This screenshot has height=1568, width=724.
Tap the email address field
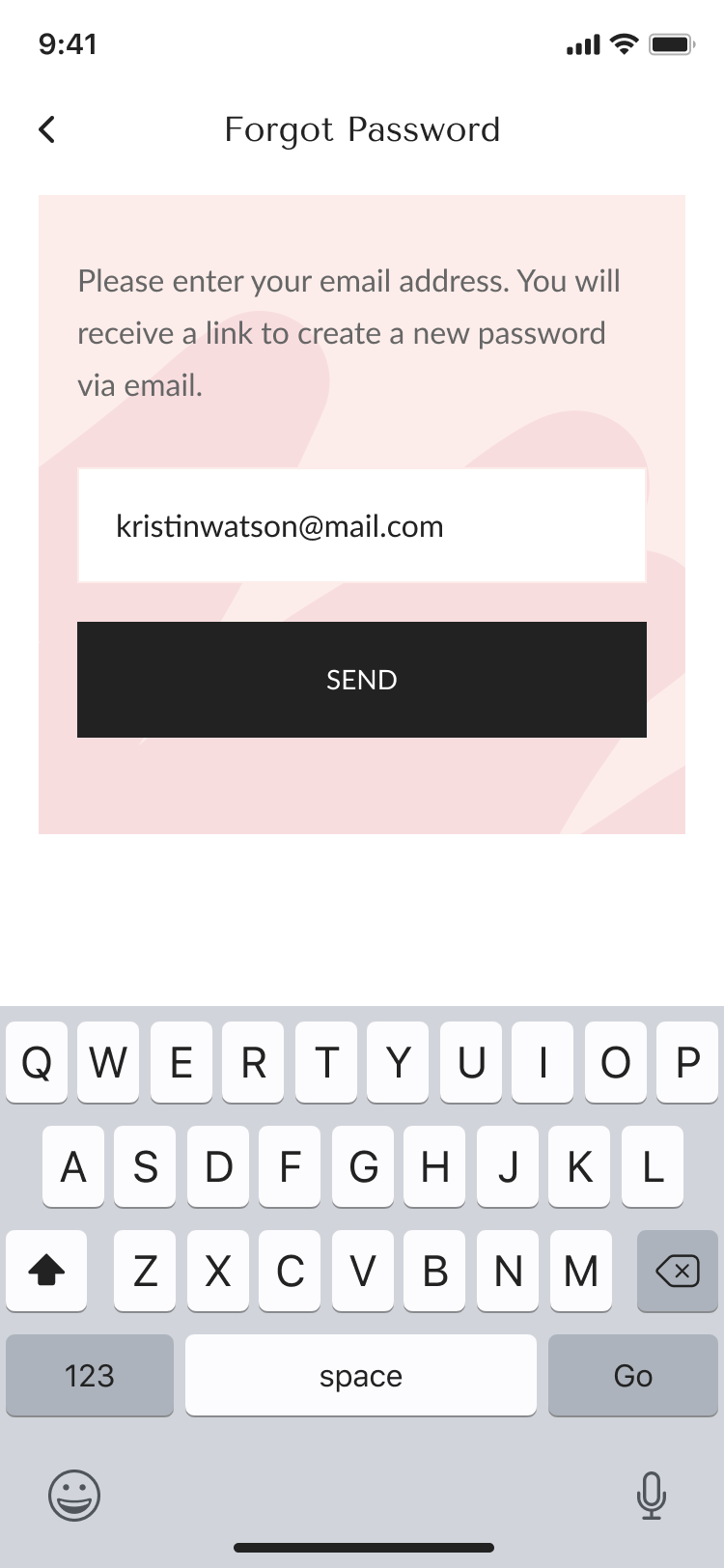point(361,526)
